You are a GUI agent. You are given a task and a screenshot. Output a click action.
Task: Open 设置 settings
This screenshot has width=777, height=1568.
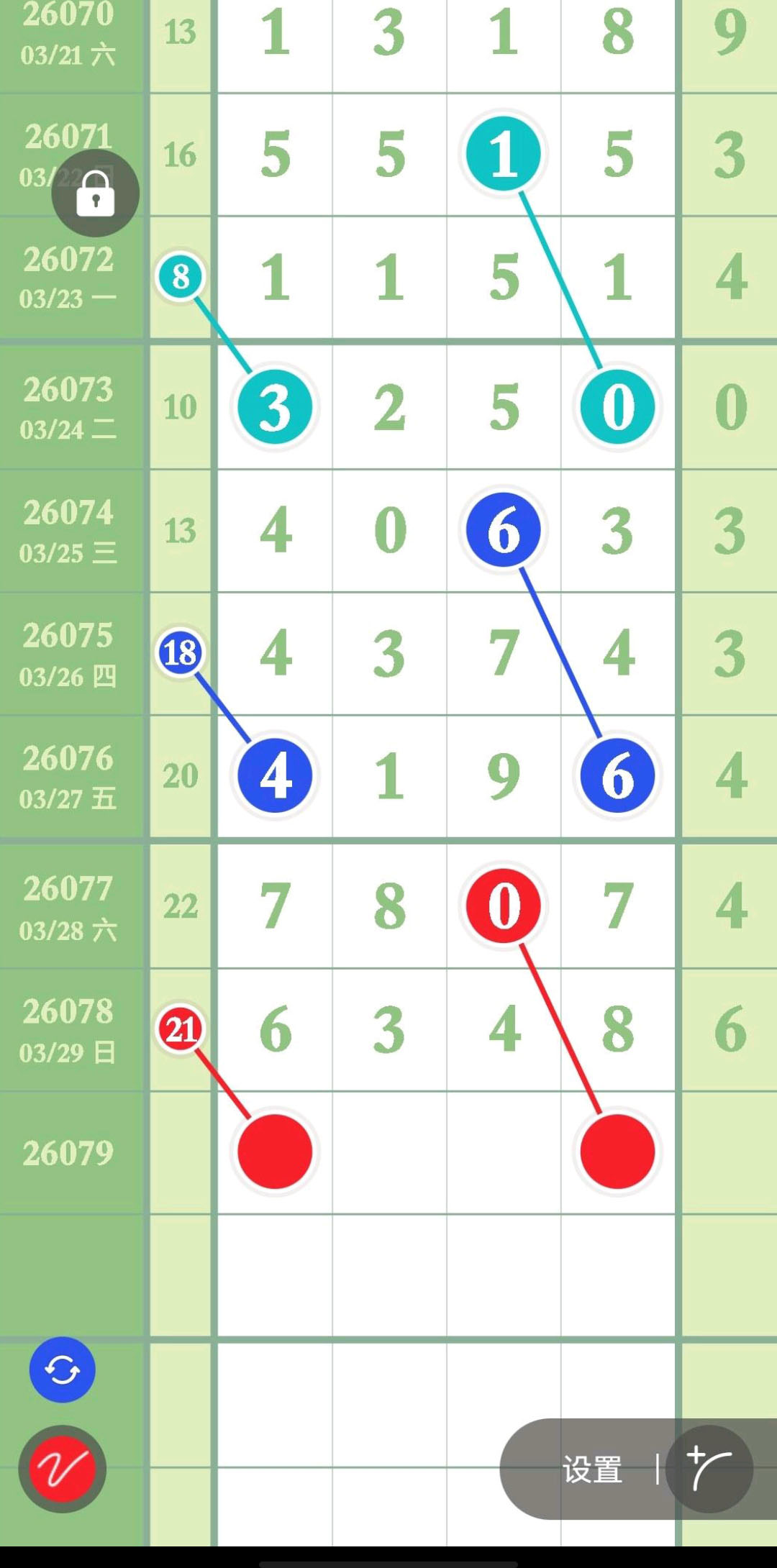coord(592,1469)
